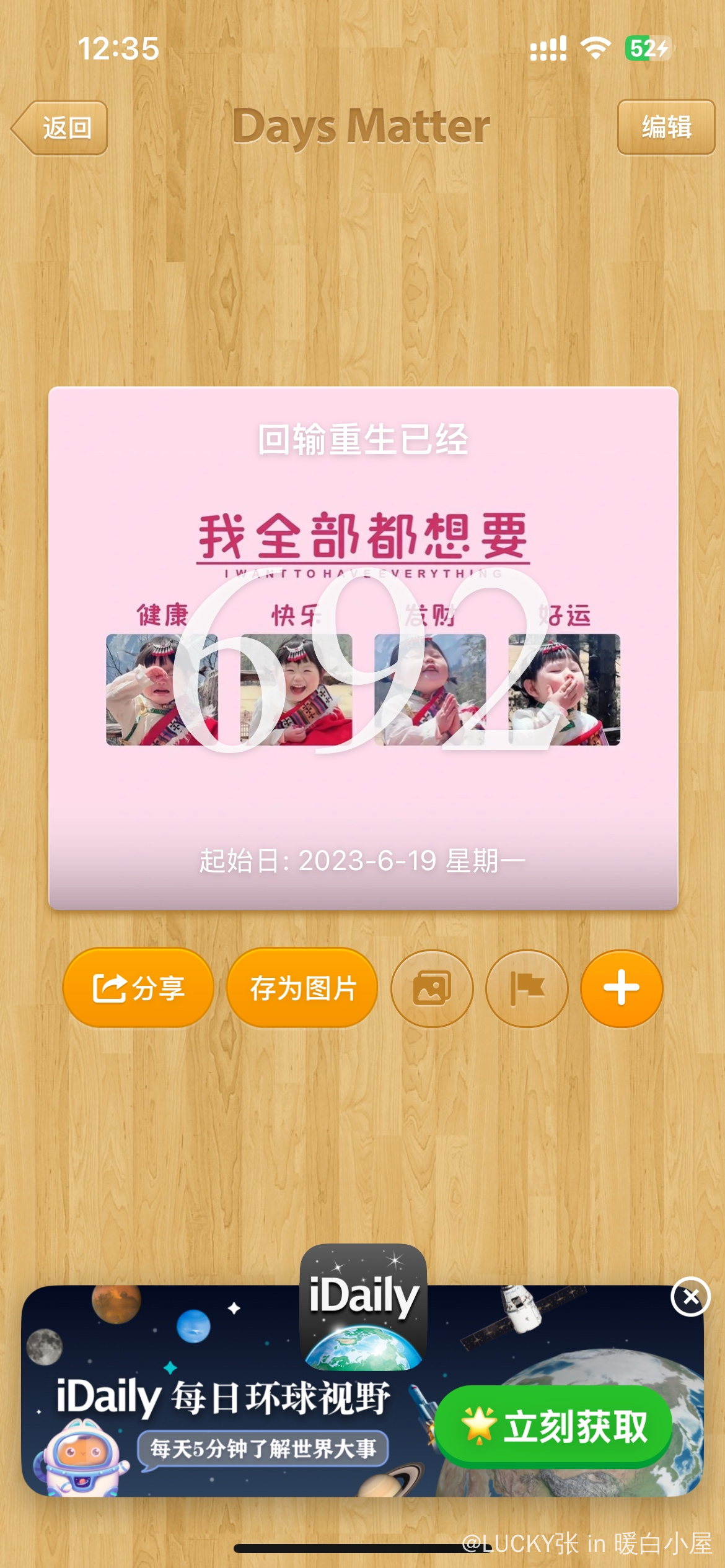Screen dimensions: 725x1568
Task: Save the card with 存为图片
Action: click(x=302, y=988)
